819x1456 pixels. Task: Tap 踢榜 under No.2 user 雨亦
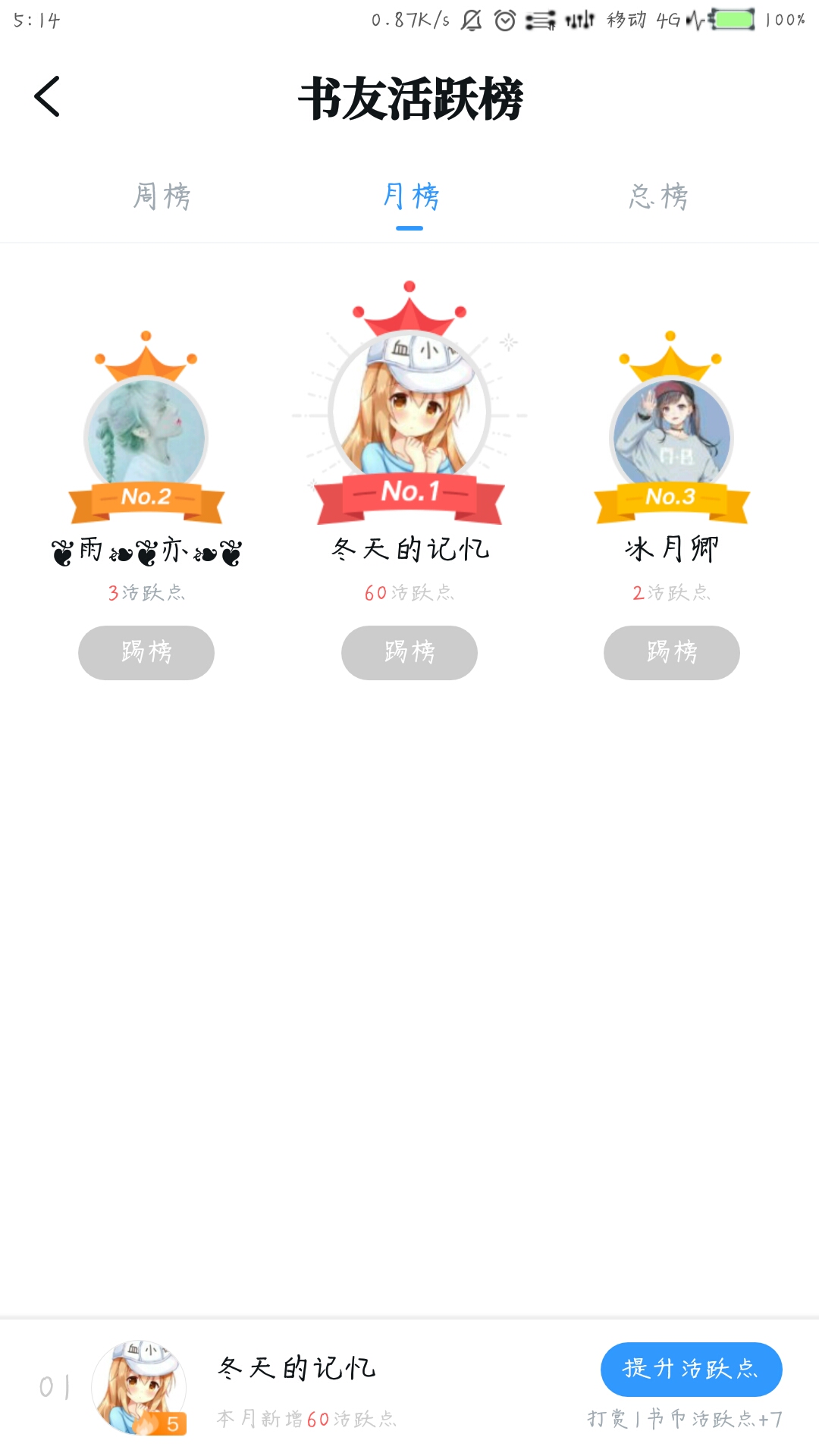pos(146,652)
